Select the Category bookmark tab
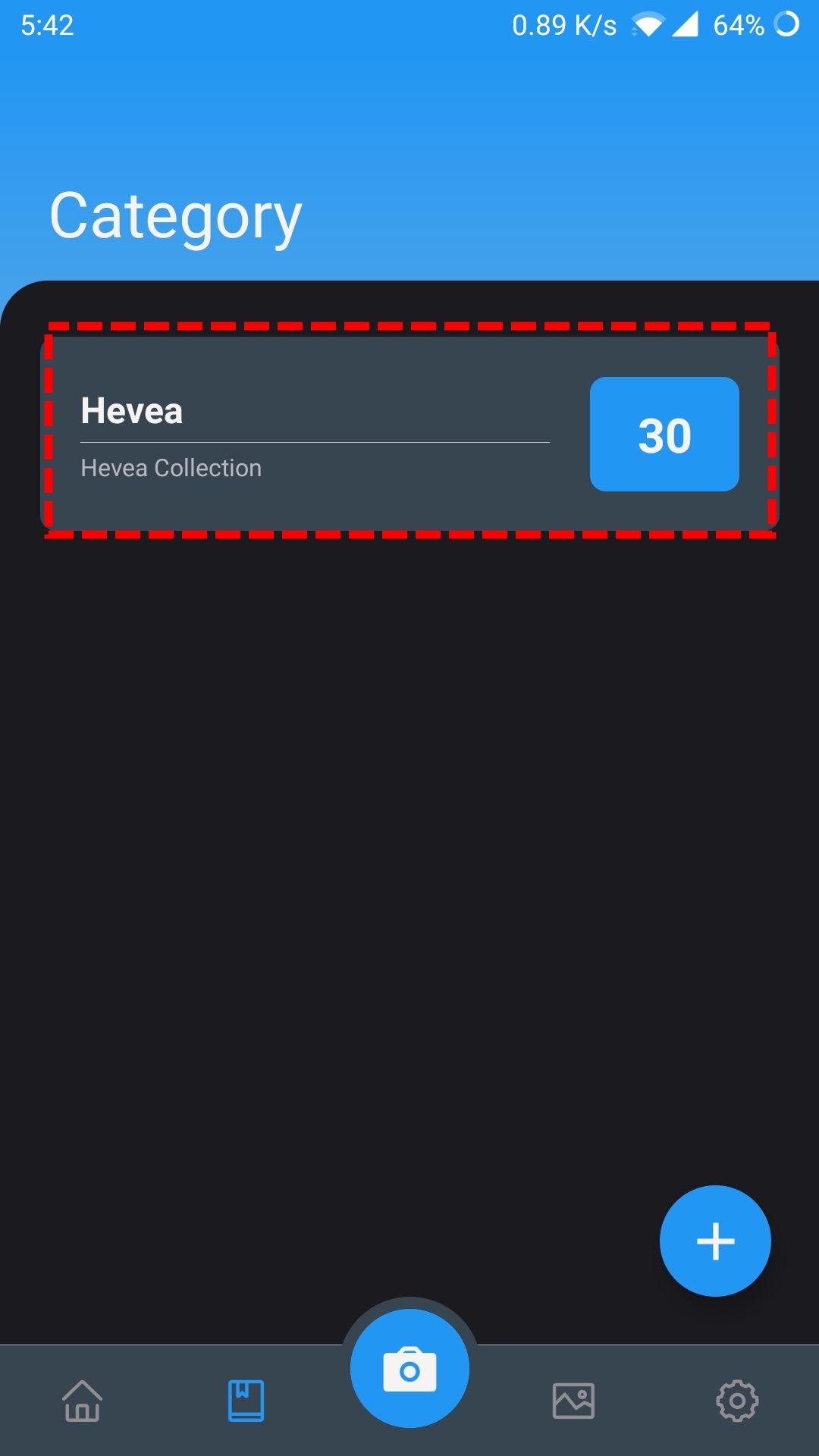819x1456 pixels. [x=246, y=1401]
